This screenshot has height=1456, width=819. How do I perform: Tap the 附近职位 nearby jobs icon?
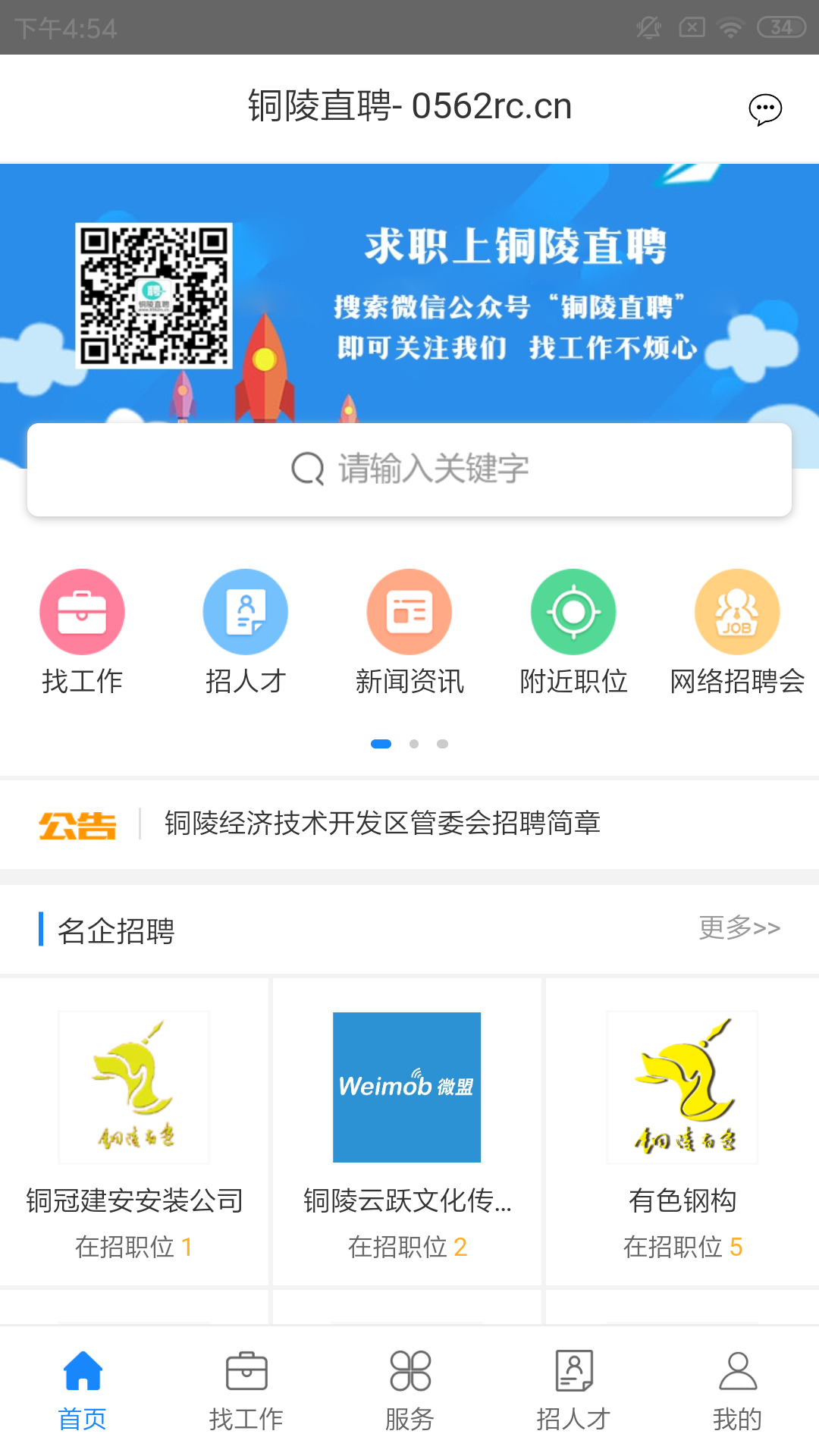tap(573, 611)
